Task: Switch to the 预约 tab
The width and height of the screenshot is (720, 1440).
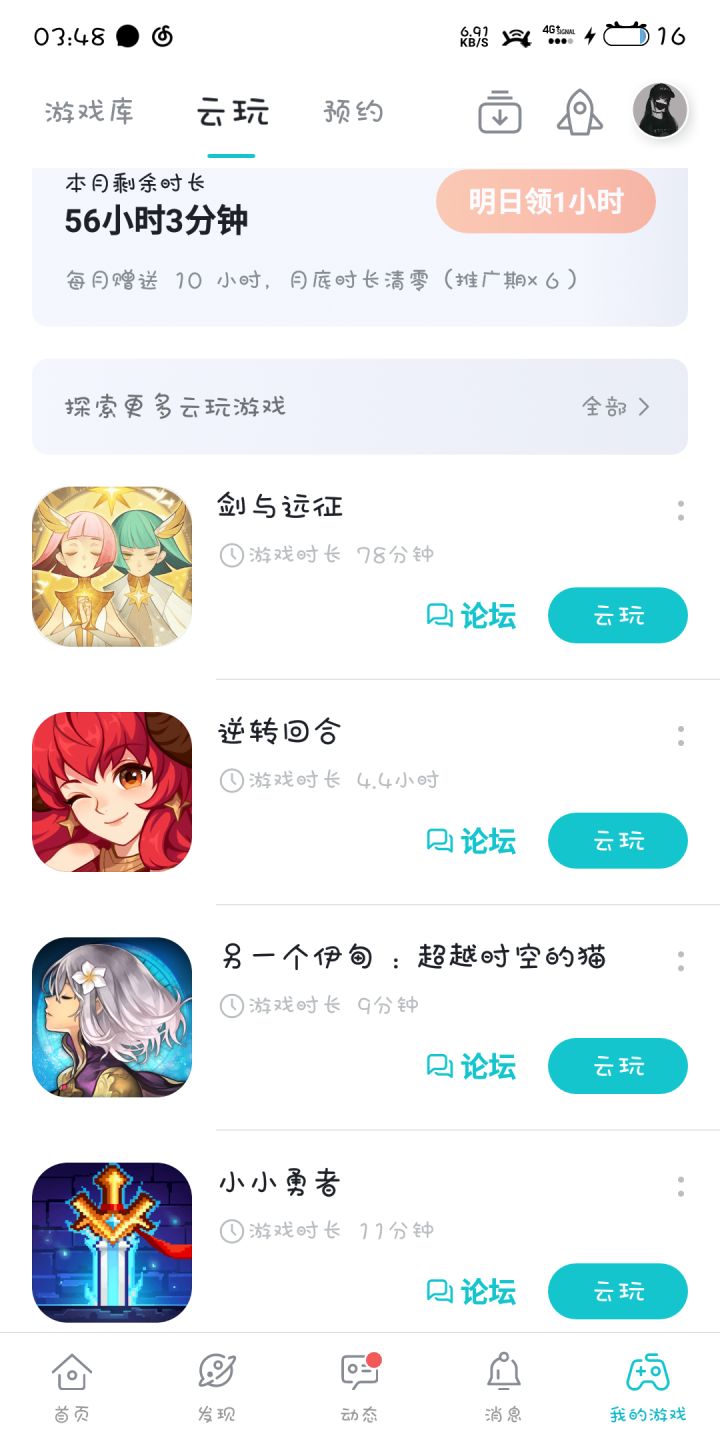Action: 353,112
